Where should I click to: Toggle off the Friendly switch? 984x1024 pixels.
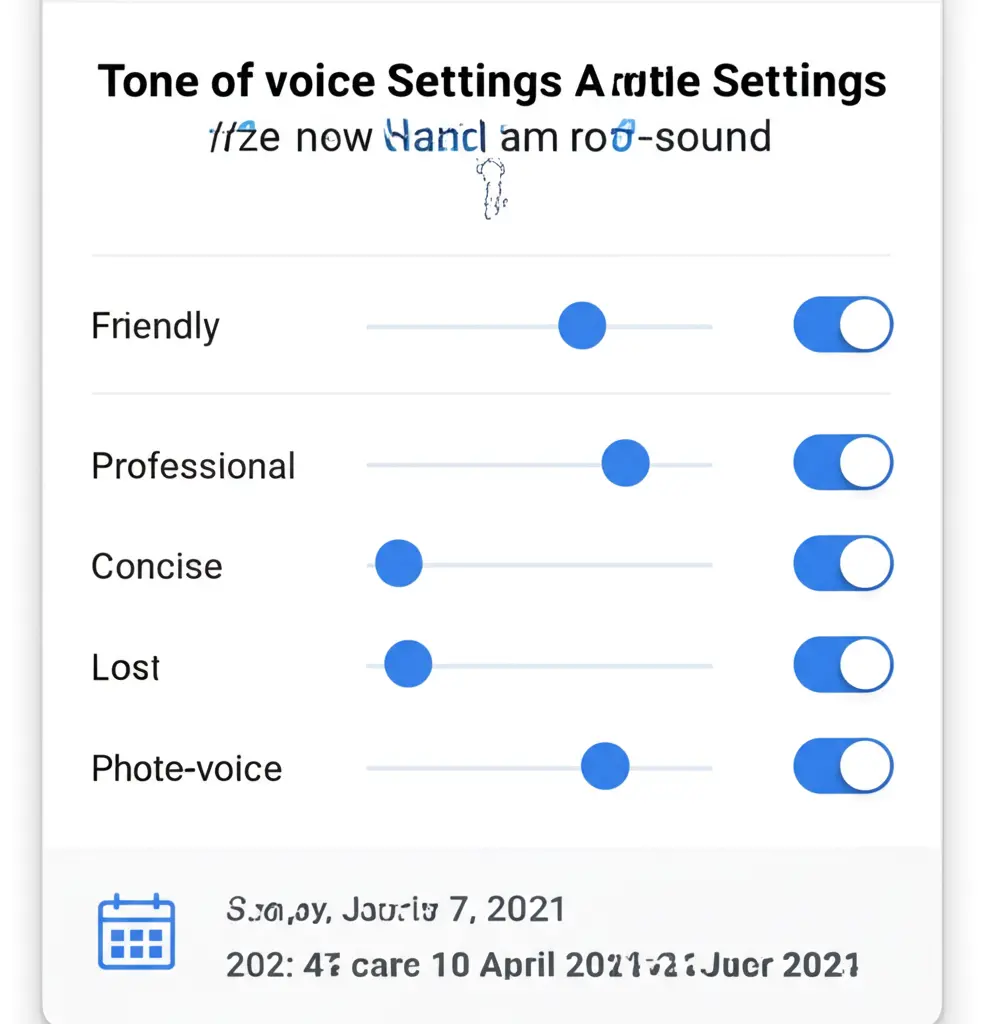pyautogui.click(x=842, y=325)
